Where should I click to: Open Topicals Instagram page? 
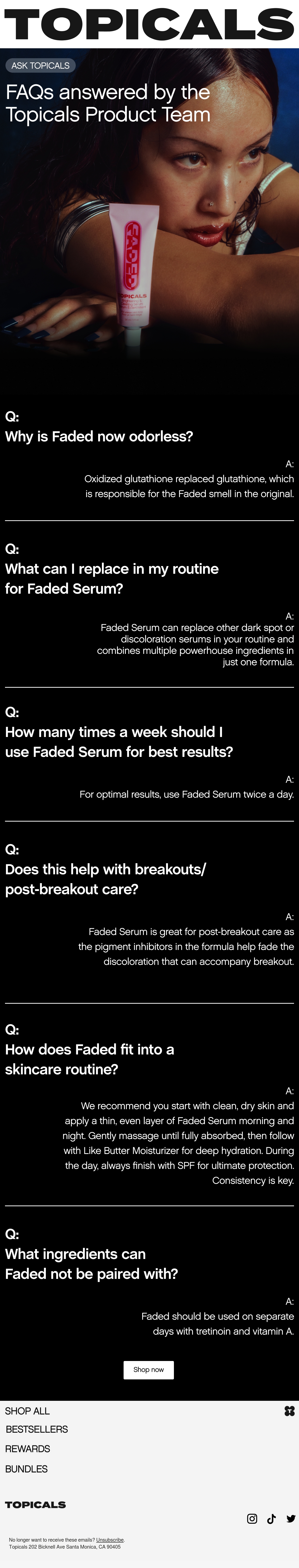point(252,1519)
